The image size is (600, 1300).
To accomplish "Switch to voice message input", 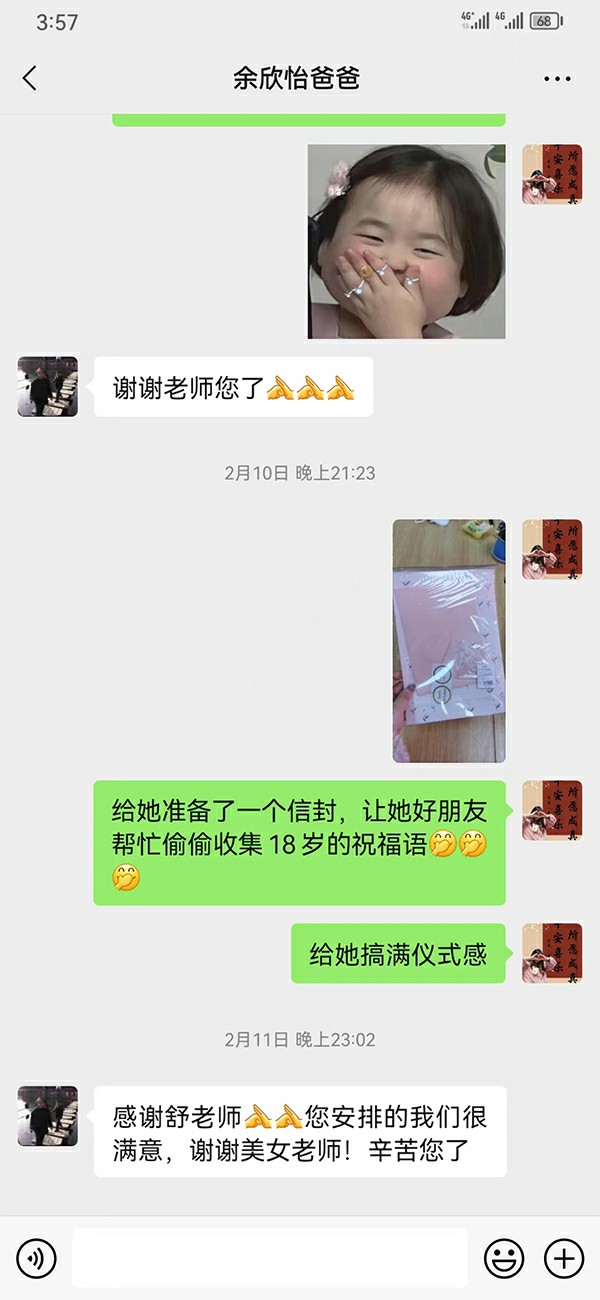I will tap(36, 1257).
